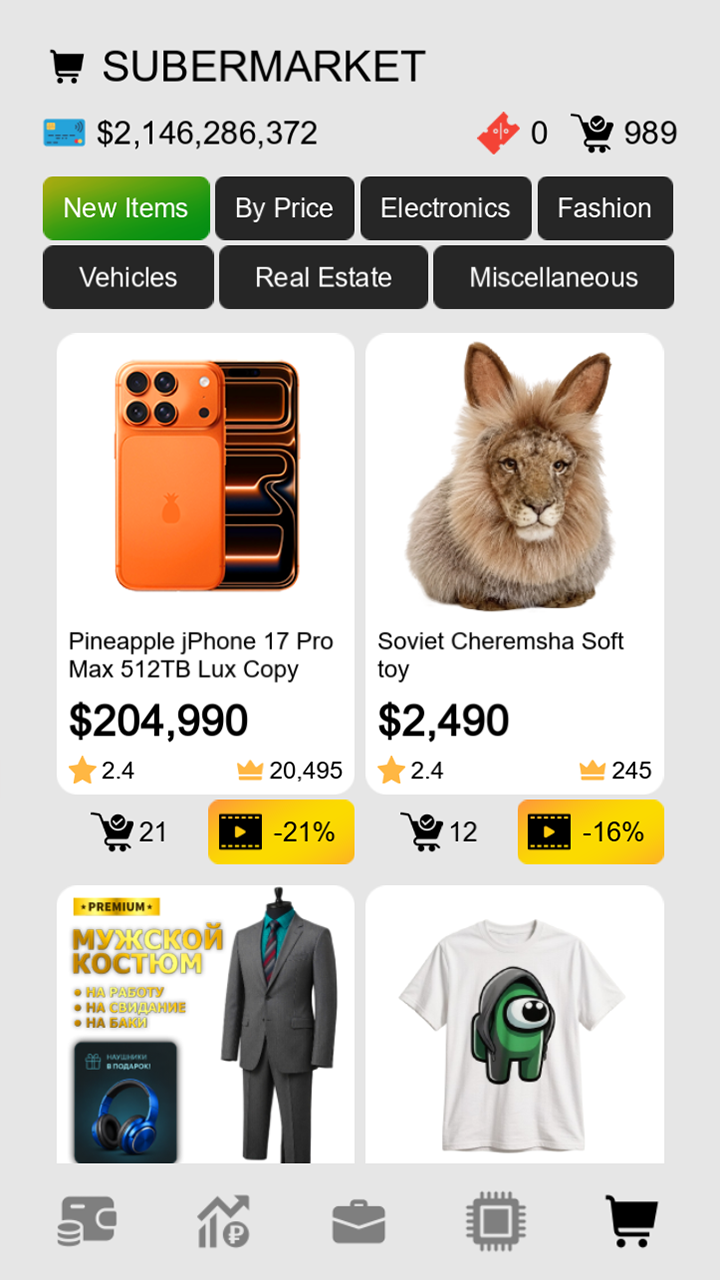
Task: Open the Pineapple jPhone 17 Pro Max card
Action: (205, 564)
